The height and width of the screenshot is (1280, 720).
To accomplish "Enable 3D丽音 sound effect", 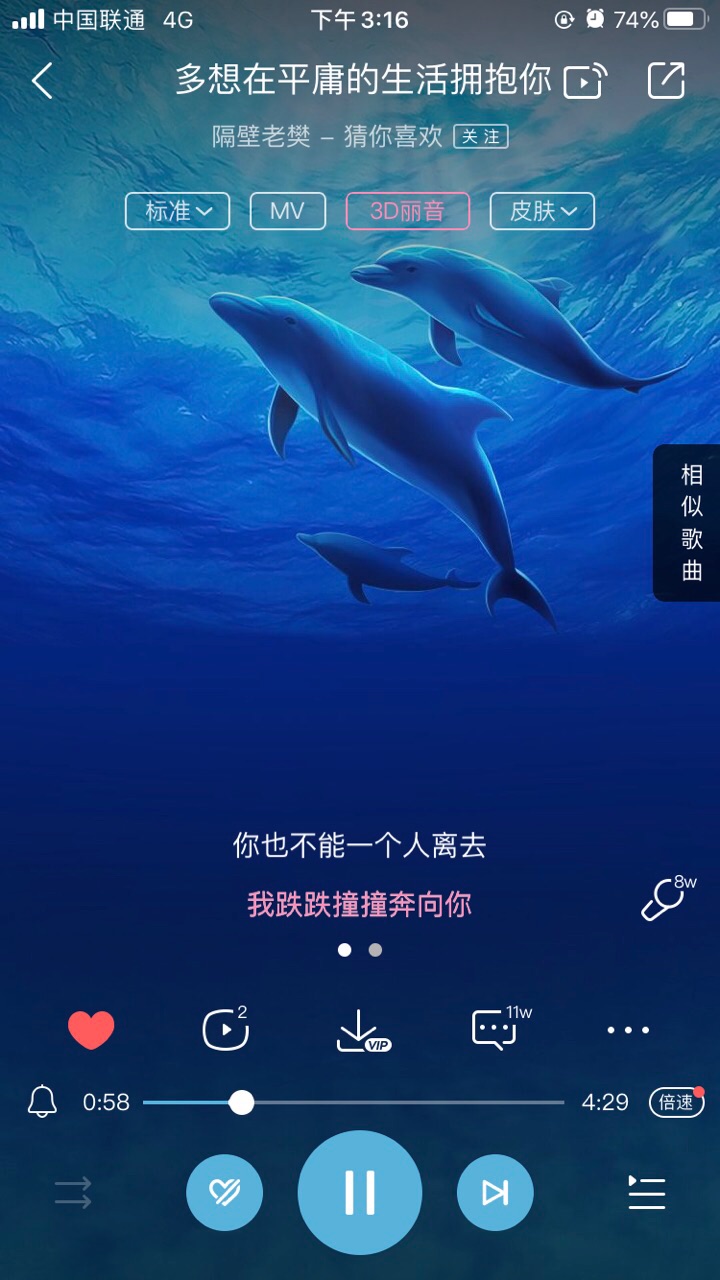I will [407, 211].
